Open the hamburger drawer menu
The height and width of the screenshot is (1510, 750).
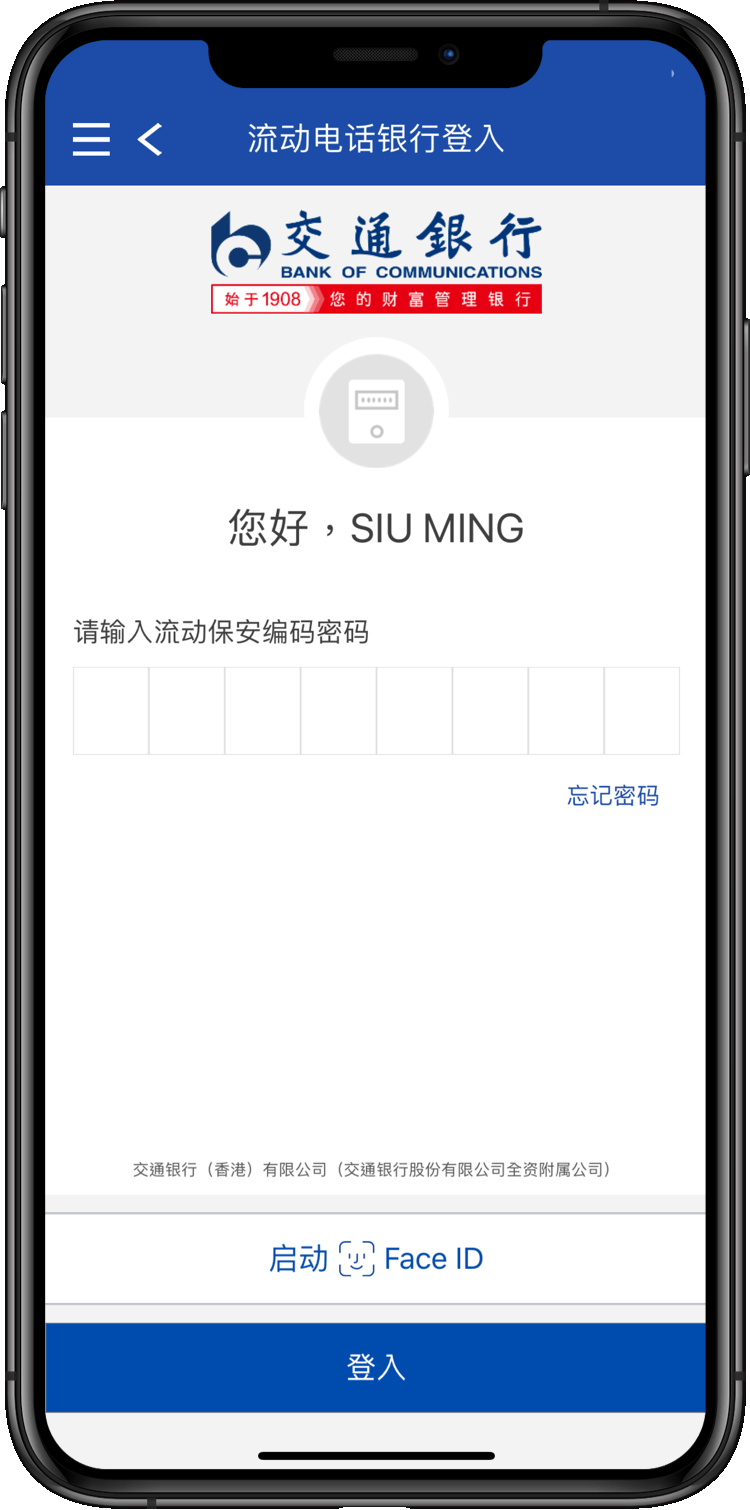click(x=91, y=139)
